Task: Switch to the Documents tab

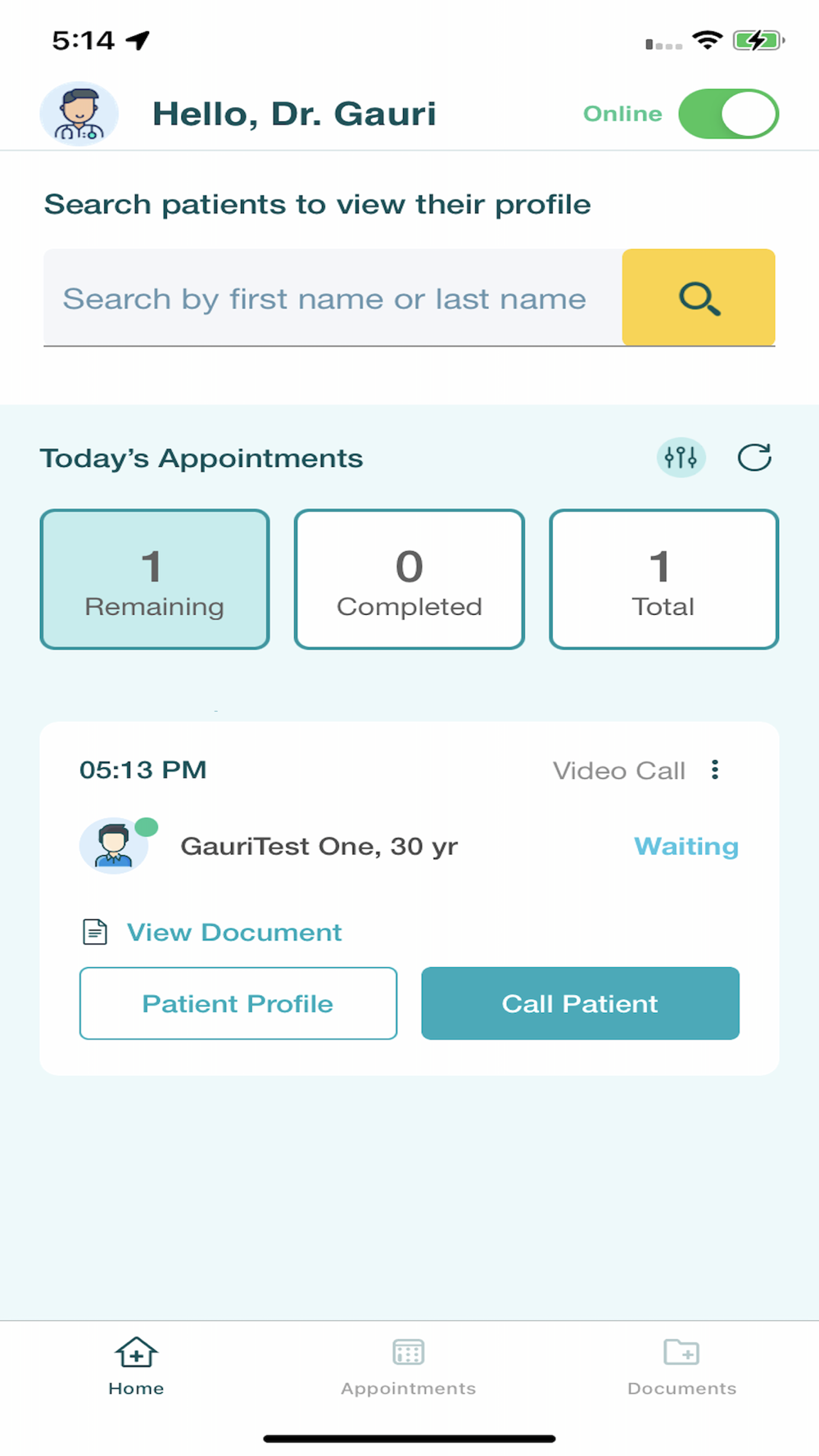Action: 681,1367
